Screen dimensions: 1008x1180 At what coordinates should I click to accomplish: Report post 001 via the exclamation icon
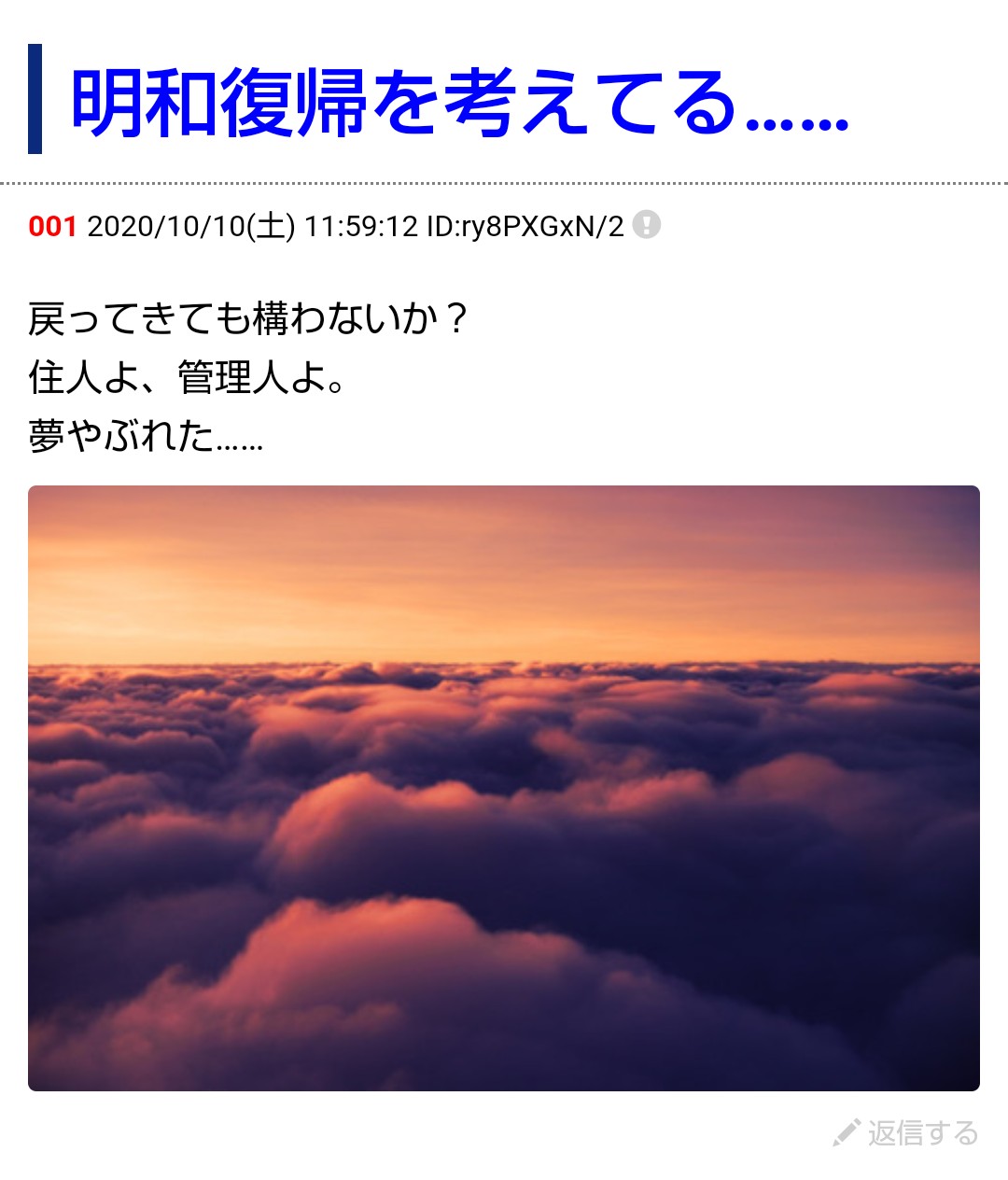pos(646,225)
